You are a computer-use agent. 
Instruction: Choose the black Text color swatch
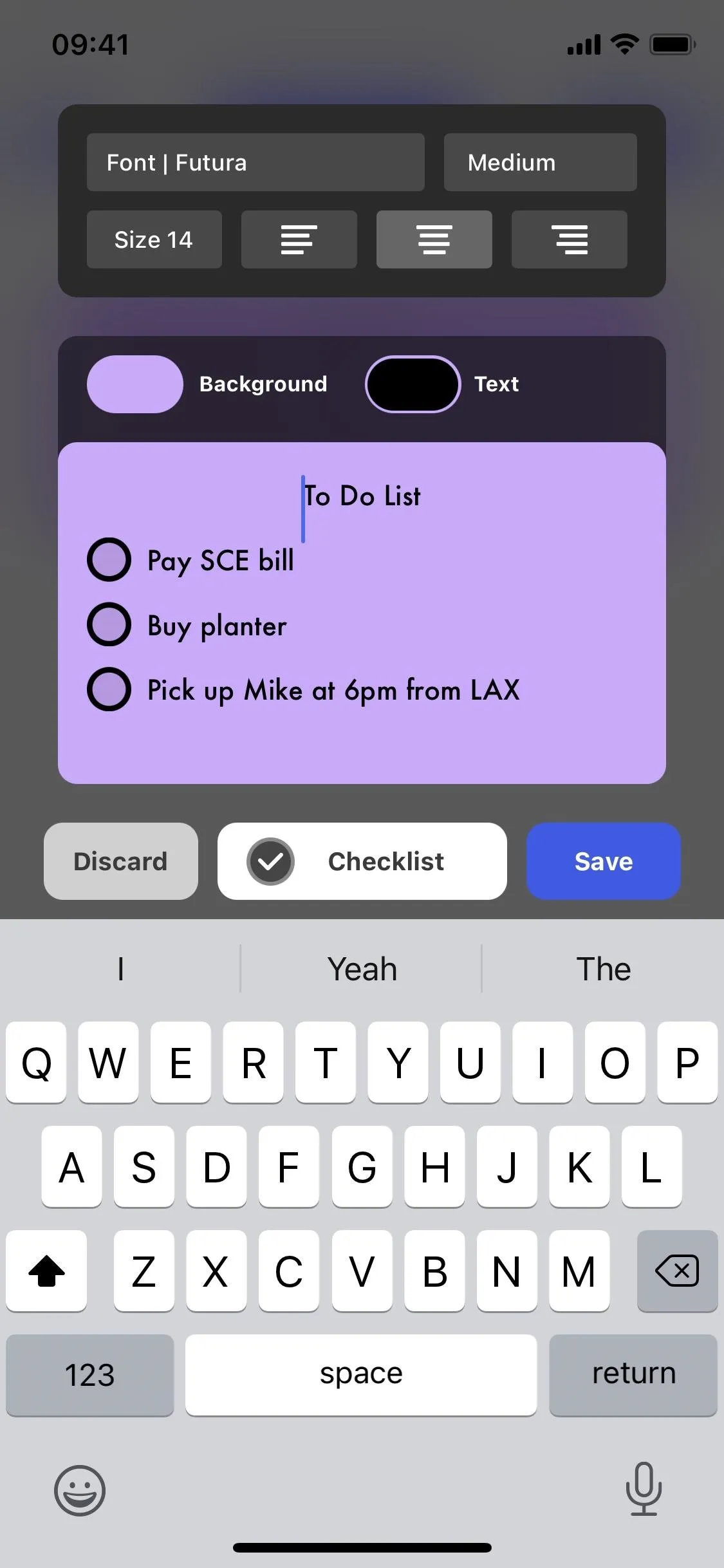(x=413, y=384)
